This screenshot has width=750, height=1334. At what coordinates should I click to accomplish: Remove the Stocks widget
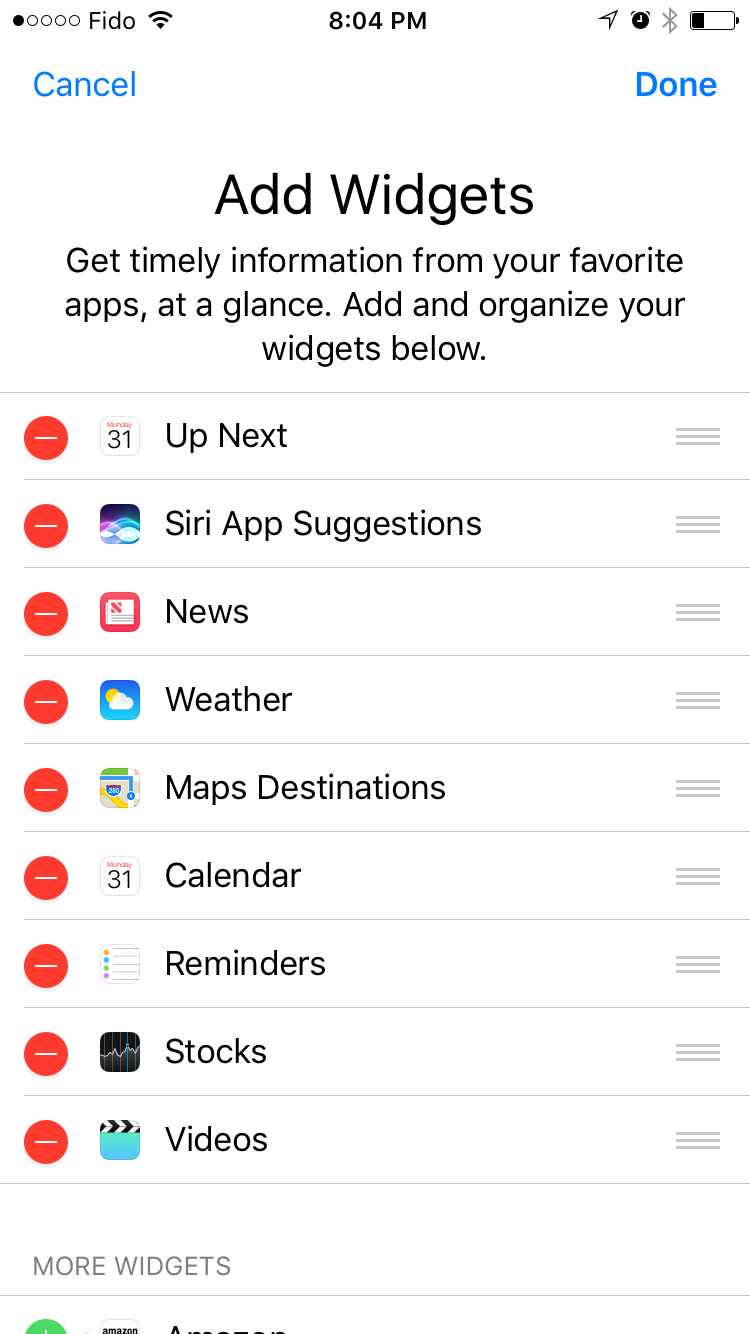point(46,1053)
